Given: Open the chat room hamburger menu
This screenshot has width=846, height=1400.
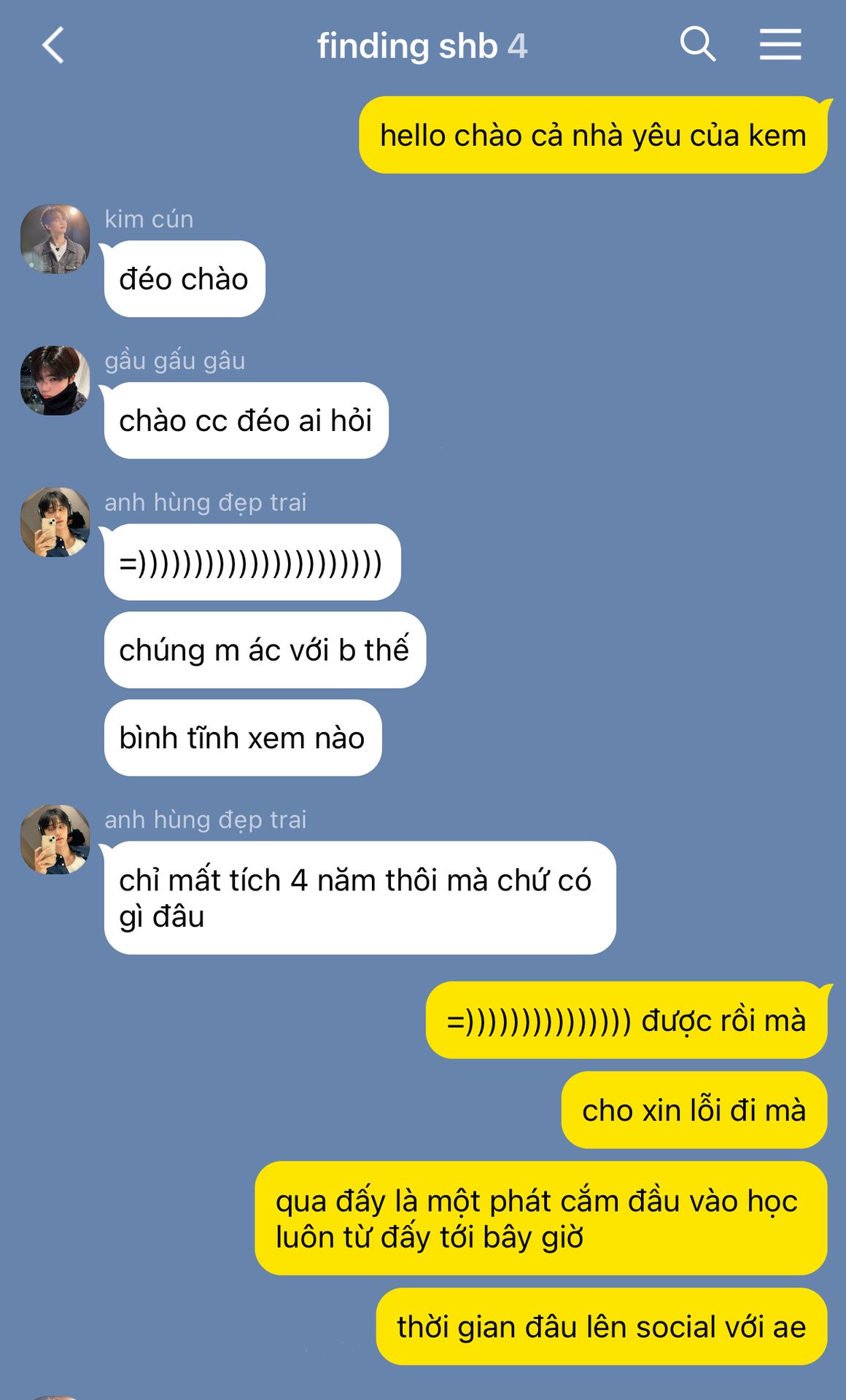Looking at the screenshot, I should click(x=780, y=44).
